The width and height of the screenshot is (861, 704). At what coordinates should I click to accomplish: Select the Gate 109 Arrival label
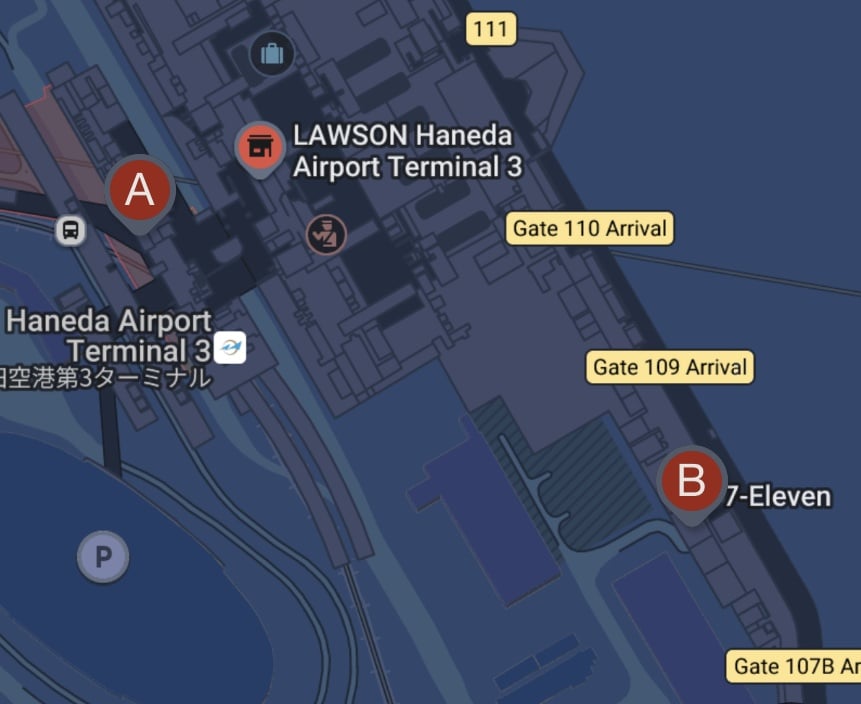pos(669,367)
